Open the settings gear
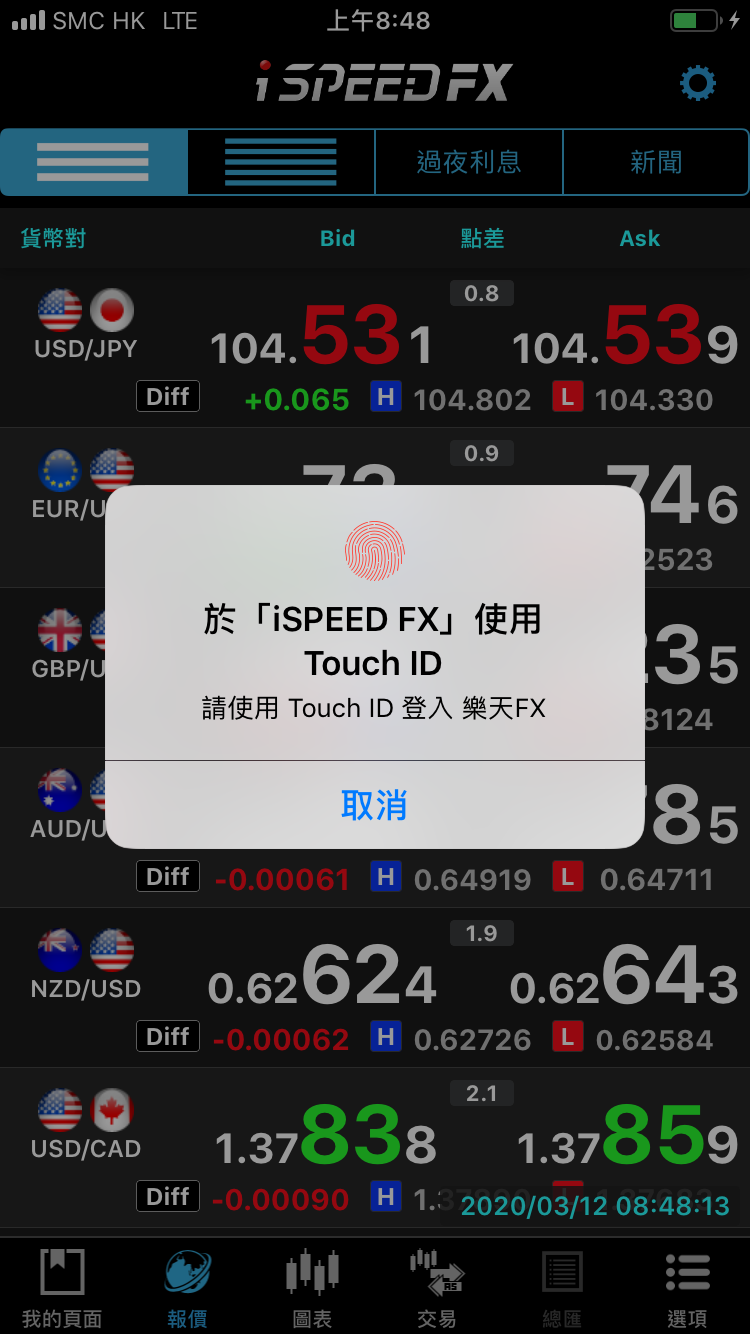This screenshot has height=1334, width=750. (697, 83)
